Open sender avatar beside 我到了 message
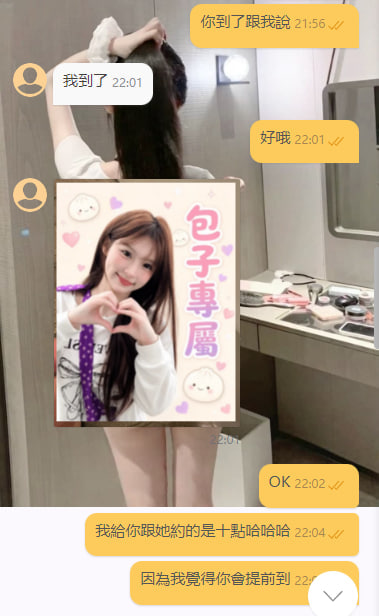379x616 pixels. click(30, 80)
